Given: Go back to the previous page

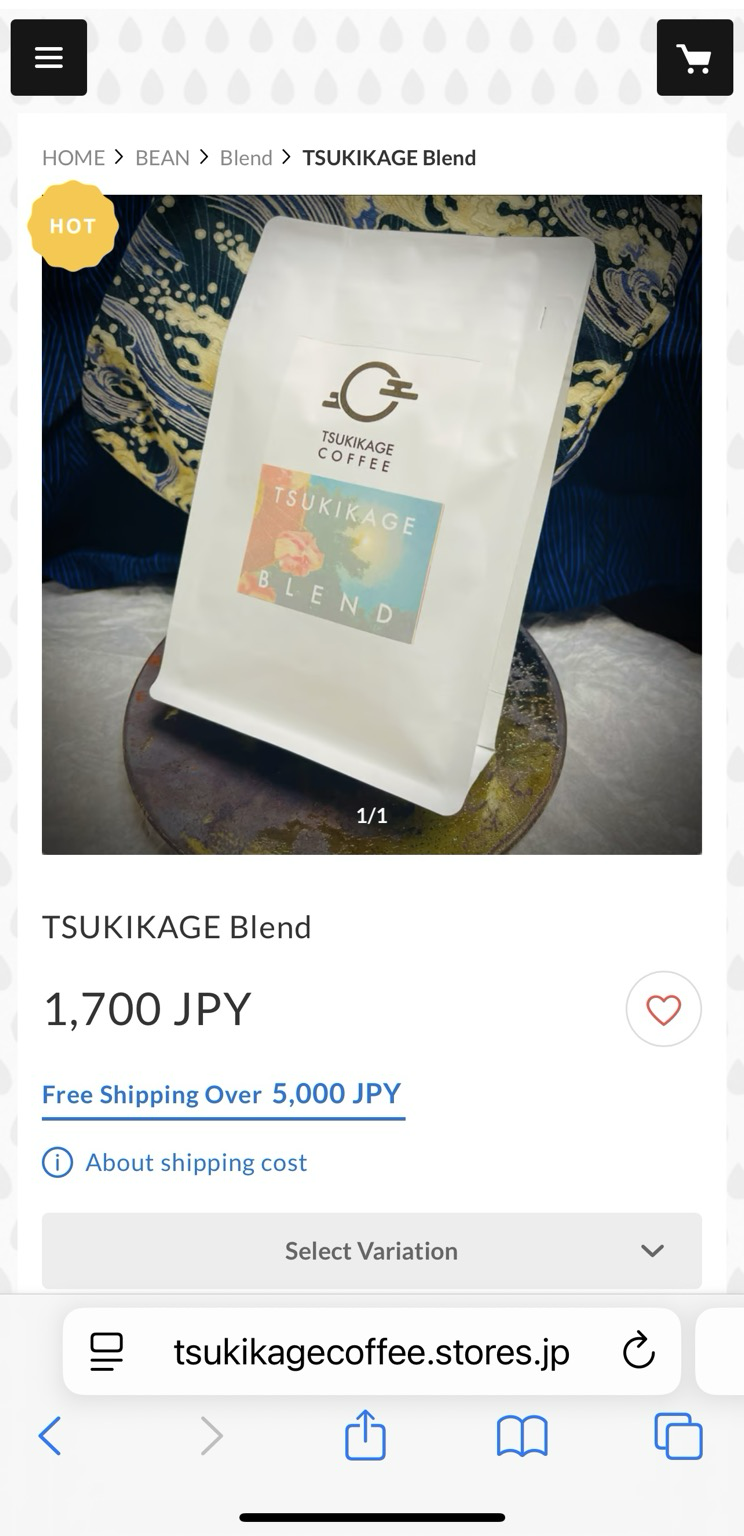Looking at the screenshot, I should (x=50, y=1437).
